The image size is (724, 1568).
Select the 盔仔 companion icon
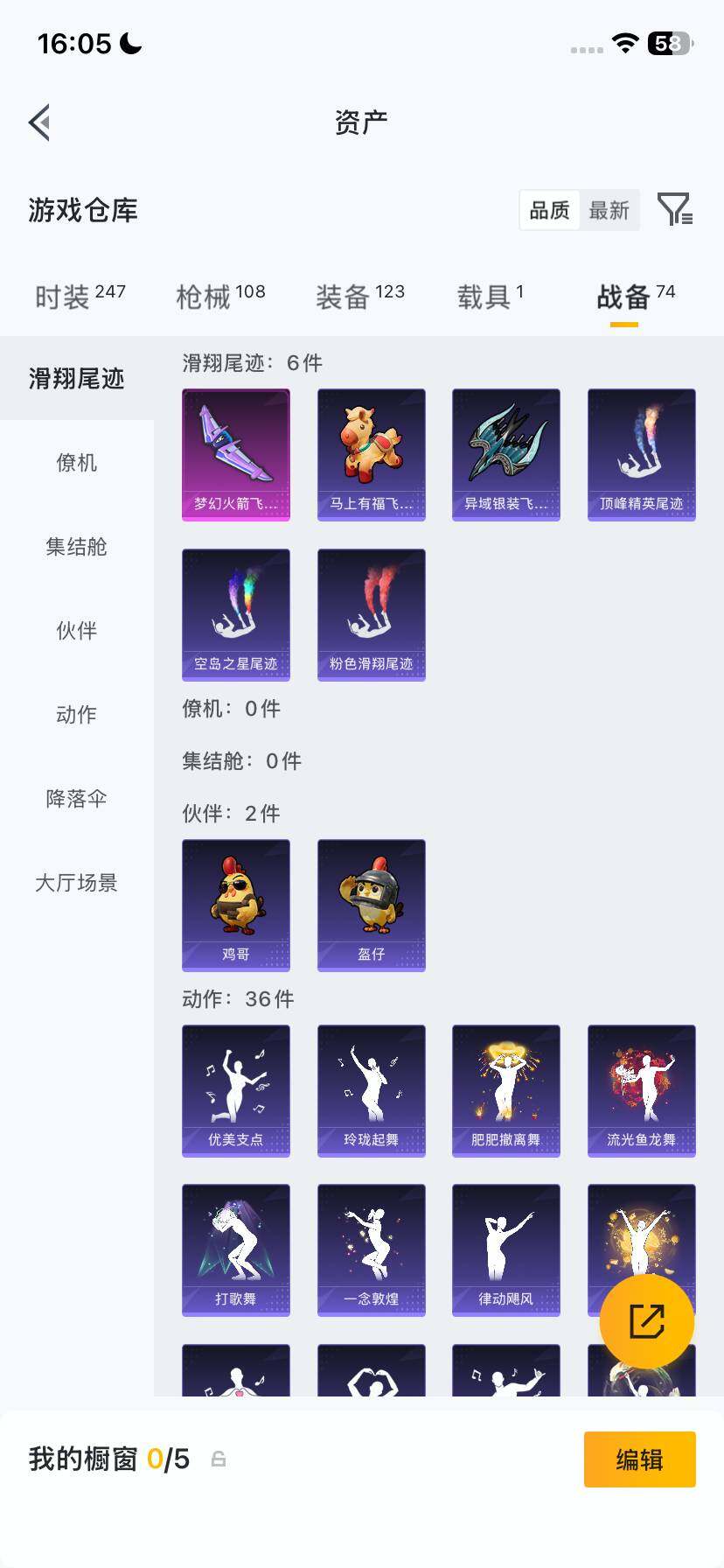[x=371, y=905]
